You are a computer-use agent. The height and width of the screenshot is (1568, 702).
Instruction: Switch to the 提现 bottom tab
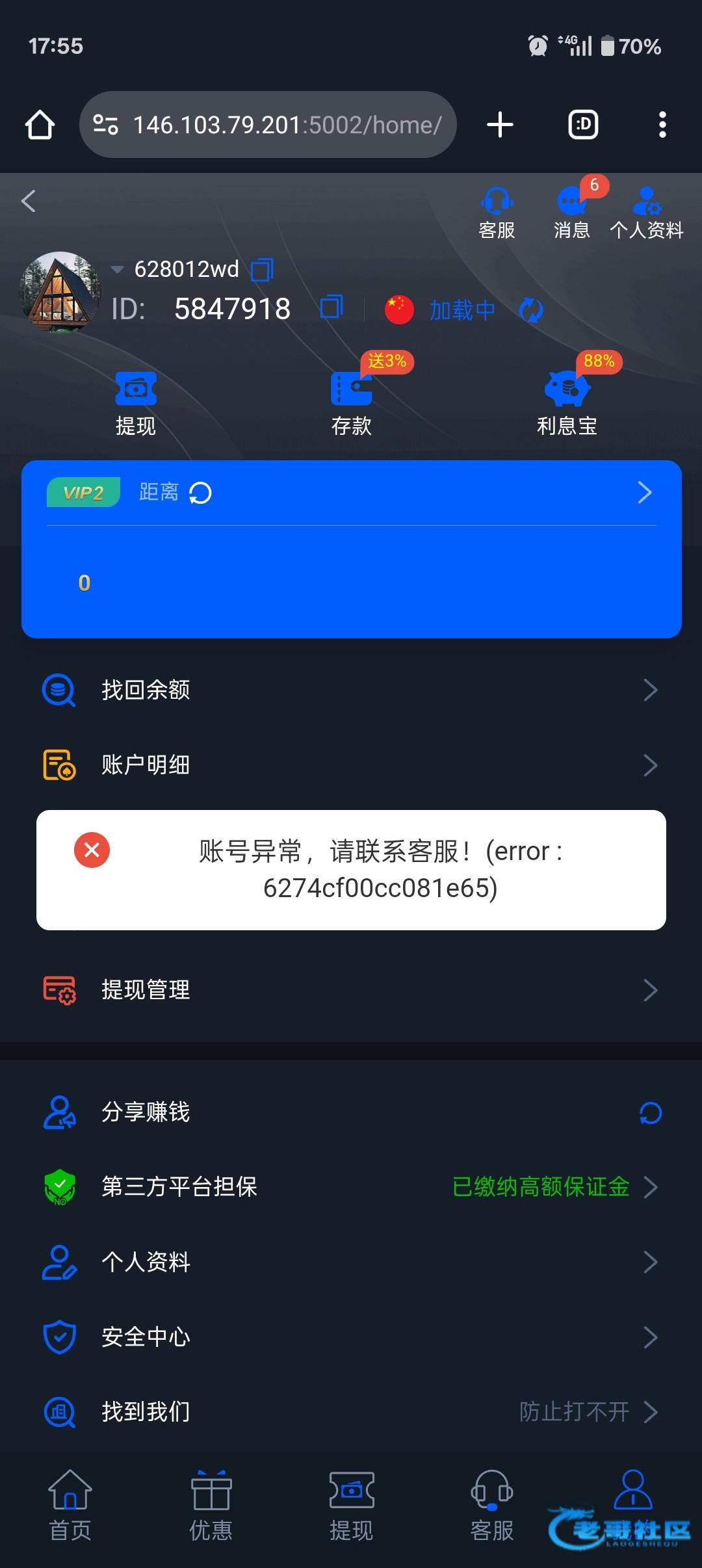[x=351, y=1506]
